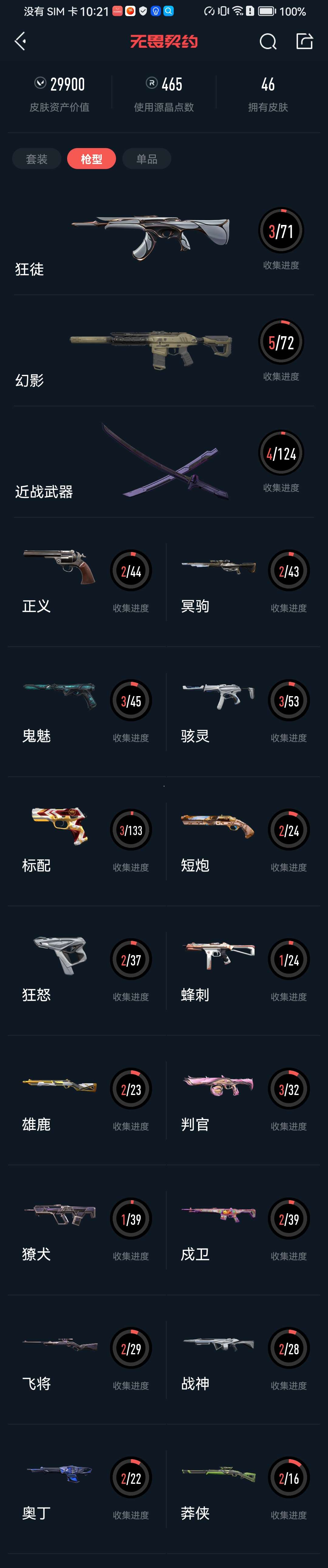The height and width of the screenshot is (1568, 328).
Task: Open 鬼魅 weapon skins
Action: tap(85, 711)
